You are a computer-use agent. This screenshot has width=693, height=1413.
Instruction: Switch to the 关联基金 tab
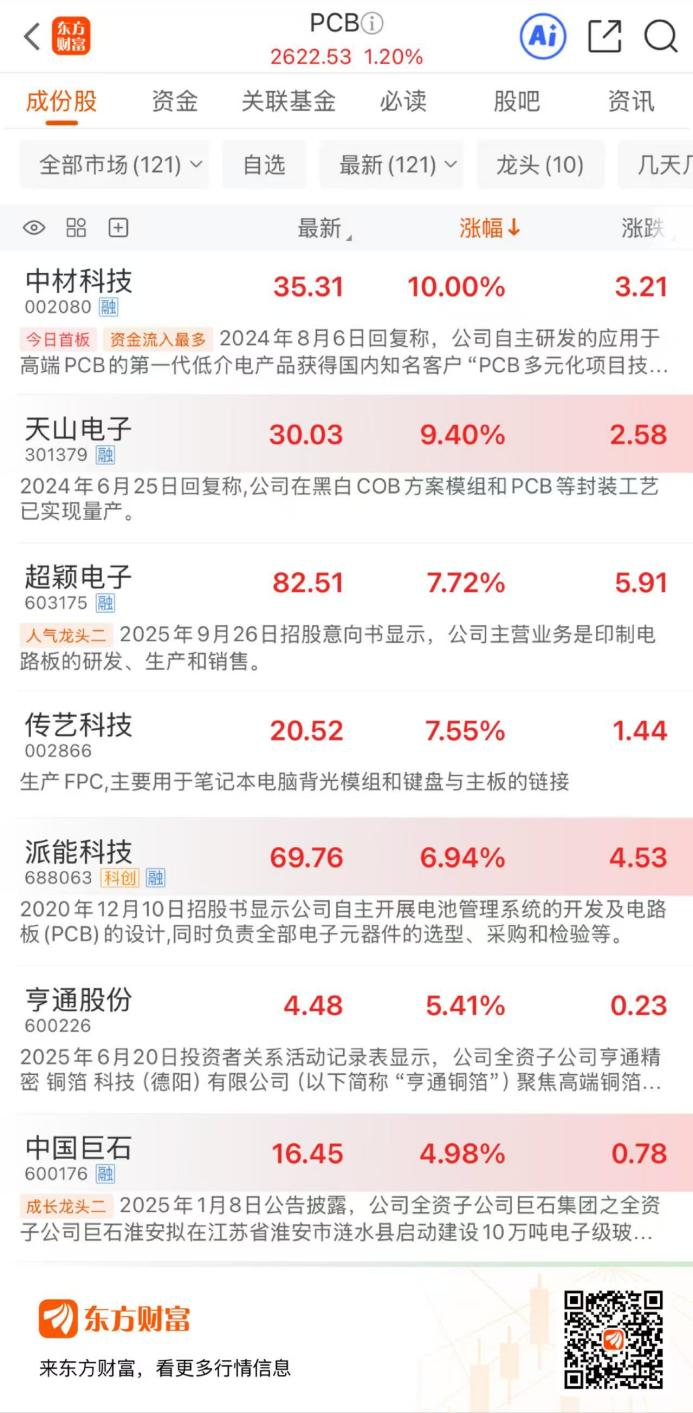pyautogui.click(x=288, y=101)
